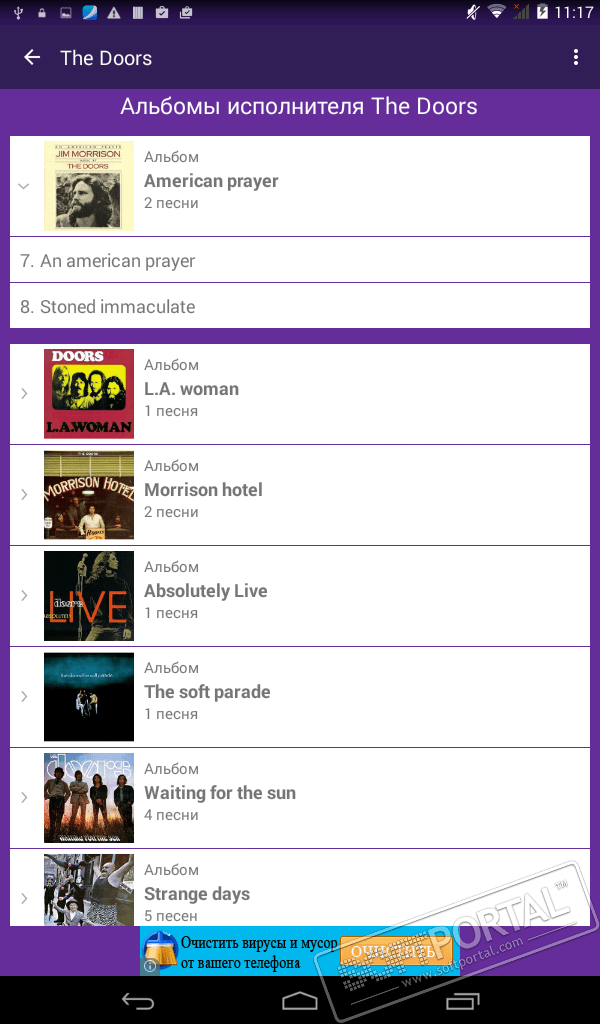Screen dimensions: 600x1024
Task: Open the overflow menu
Action: coord(575,58)
